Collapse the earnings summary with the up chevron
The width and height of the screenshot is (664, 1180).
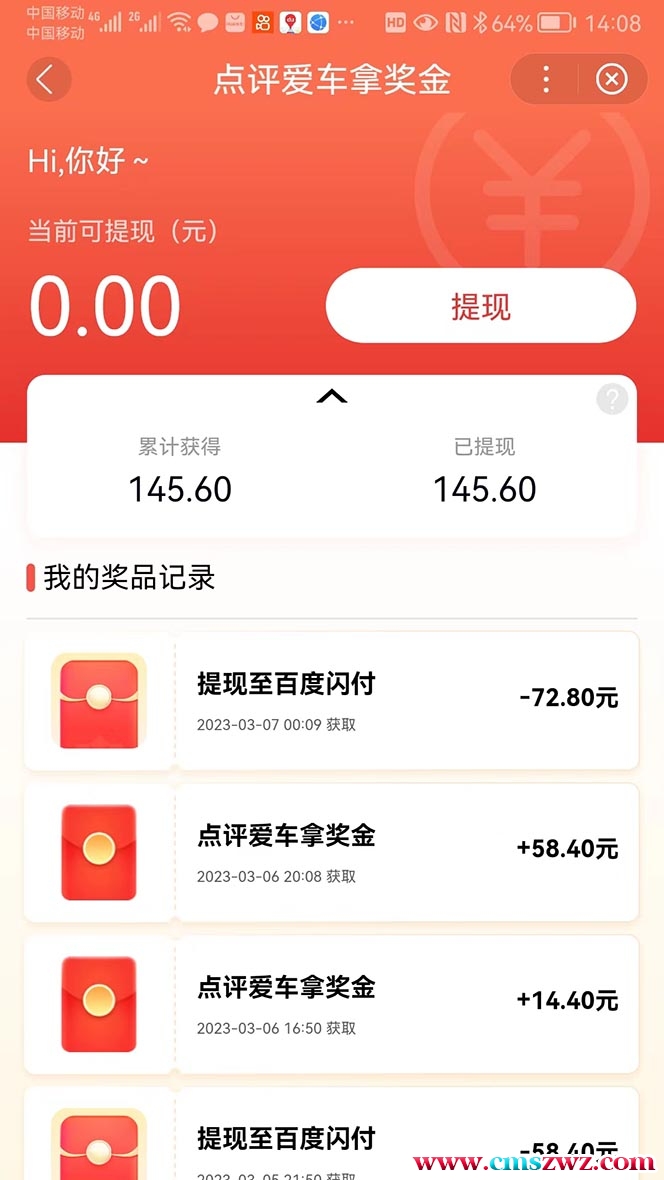click(x=332, y=397)
